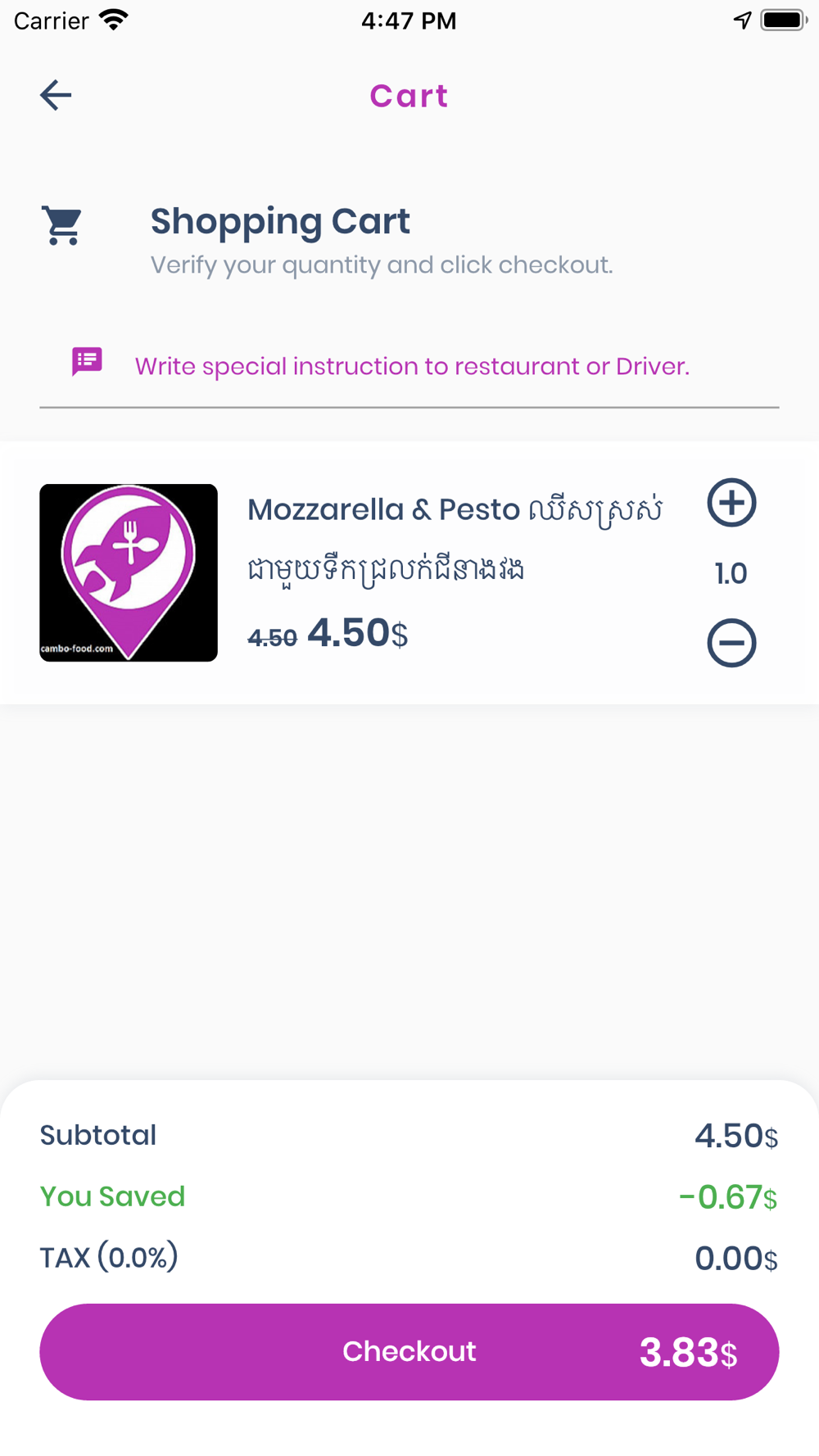Write special instruction to restaurant or driver
Screen dimensions: 819x1456
[x=411, y=366]
